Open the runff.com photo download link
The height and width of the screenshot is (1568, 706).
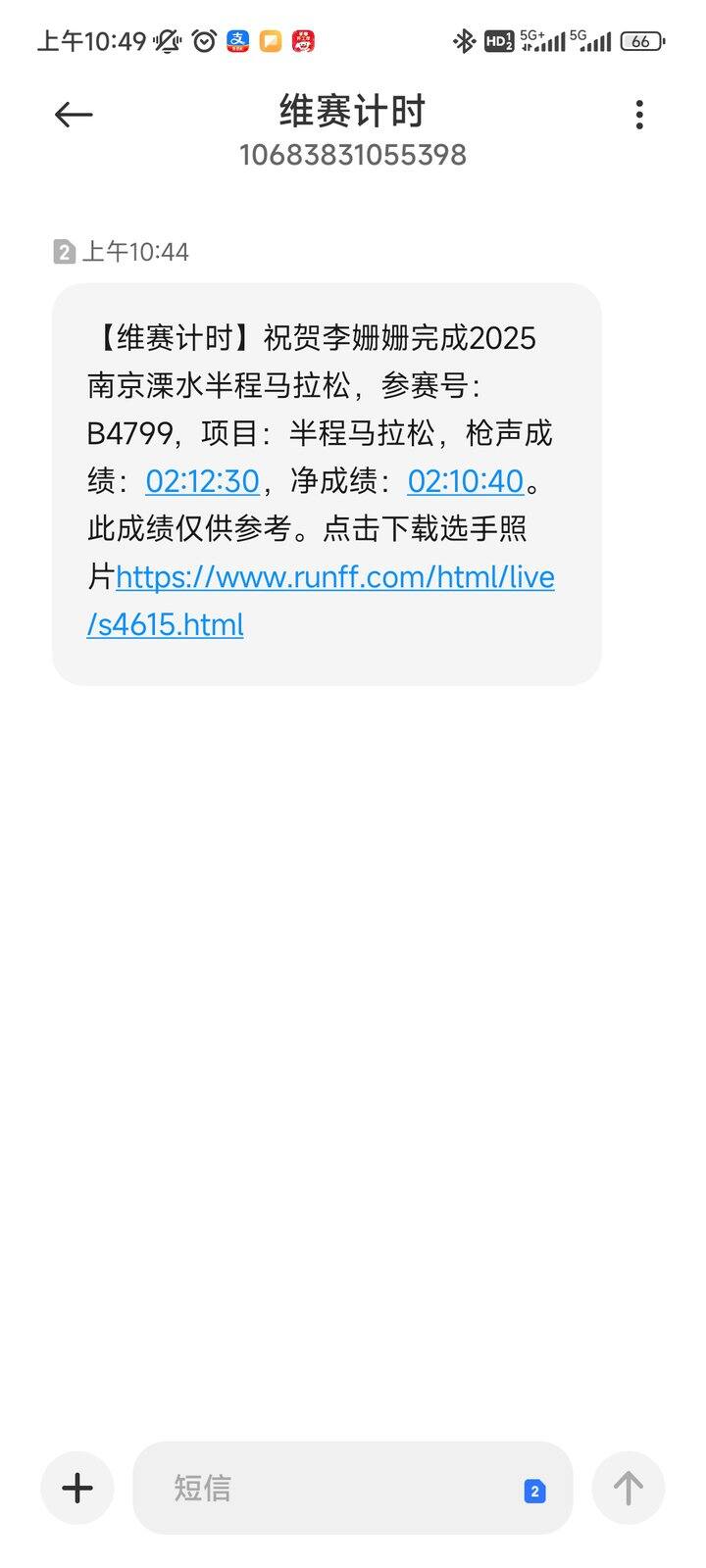[321, 600]
